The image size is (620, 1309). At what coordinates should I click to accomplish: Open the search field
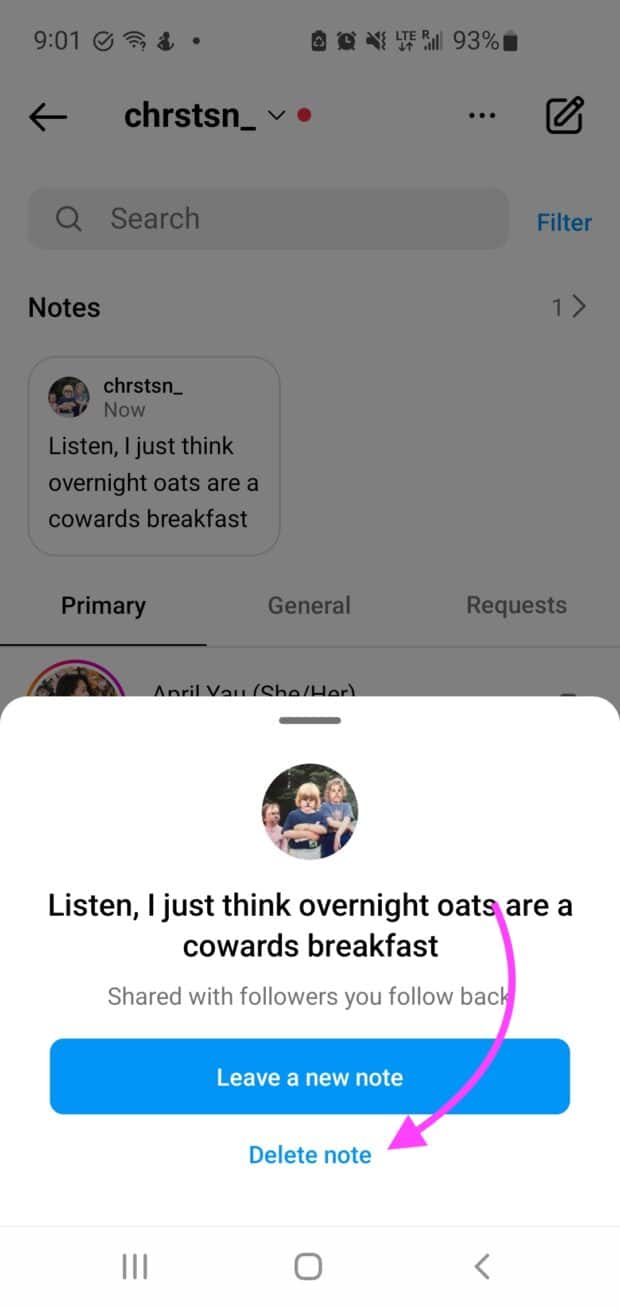[x=267, y=219]
